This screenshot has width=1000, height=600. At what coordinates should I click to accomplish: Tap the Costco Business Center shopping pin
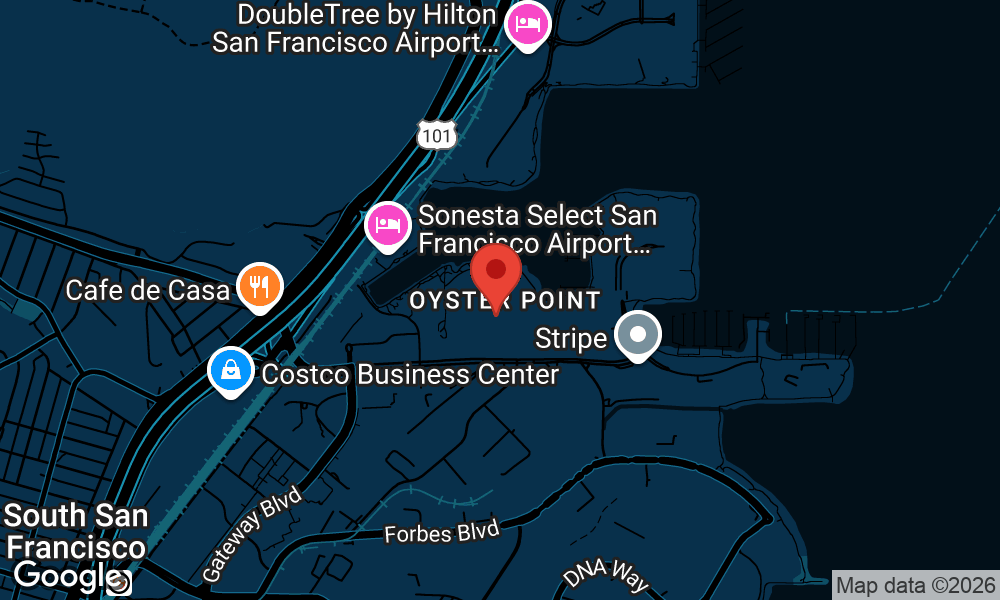(231, 372)
